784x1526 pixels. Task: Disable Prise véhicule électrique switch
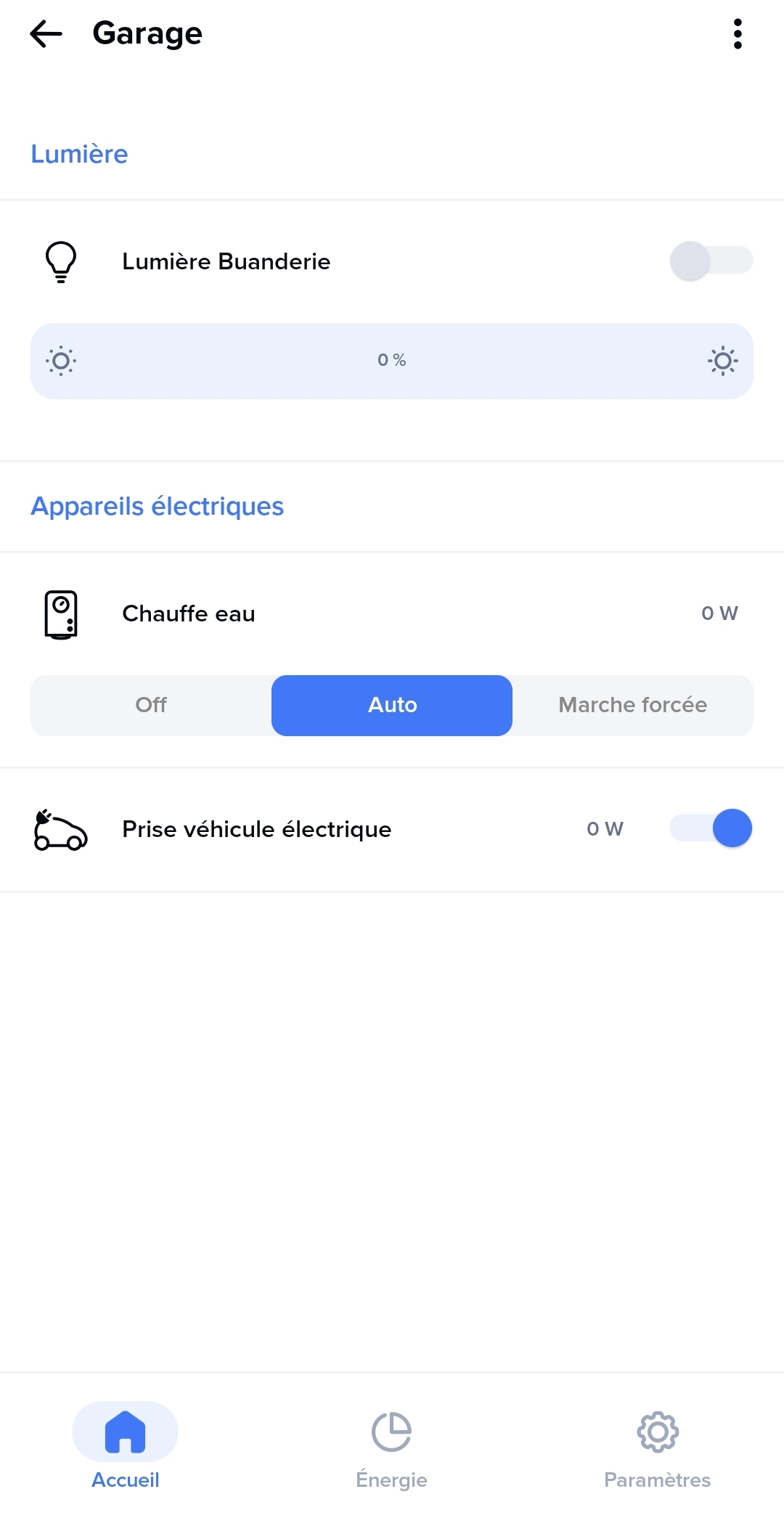click(711, 828)
